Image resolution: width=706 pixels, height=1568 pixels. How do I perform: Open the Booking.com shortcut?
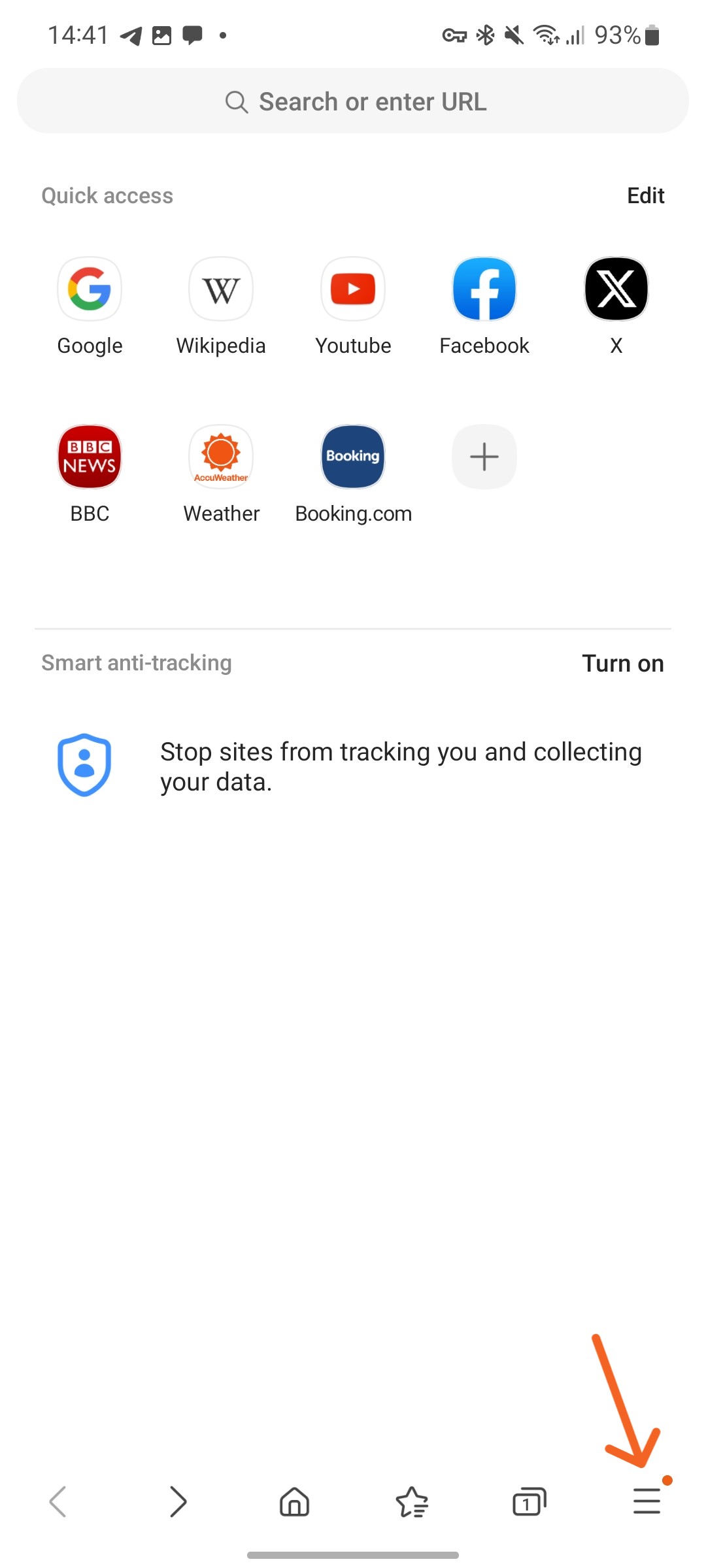click(353, 457)
